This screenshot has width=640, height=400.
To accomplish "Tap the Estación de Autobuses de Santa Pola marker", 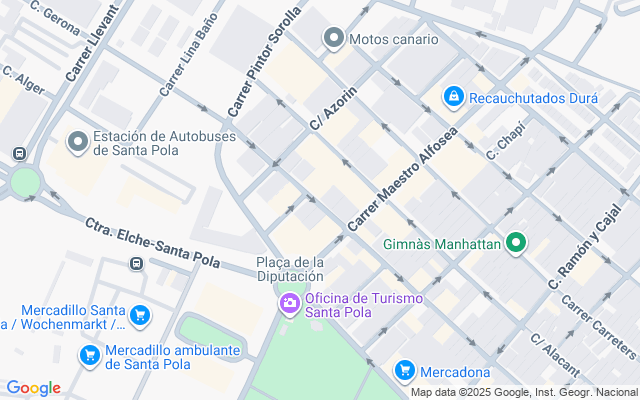I will click(x=78, y=142).
